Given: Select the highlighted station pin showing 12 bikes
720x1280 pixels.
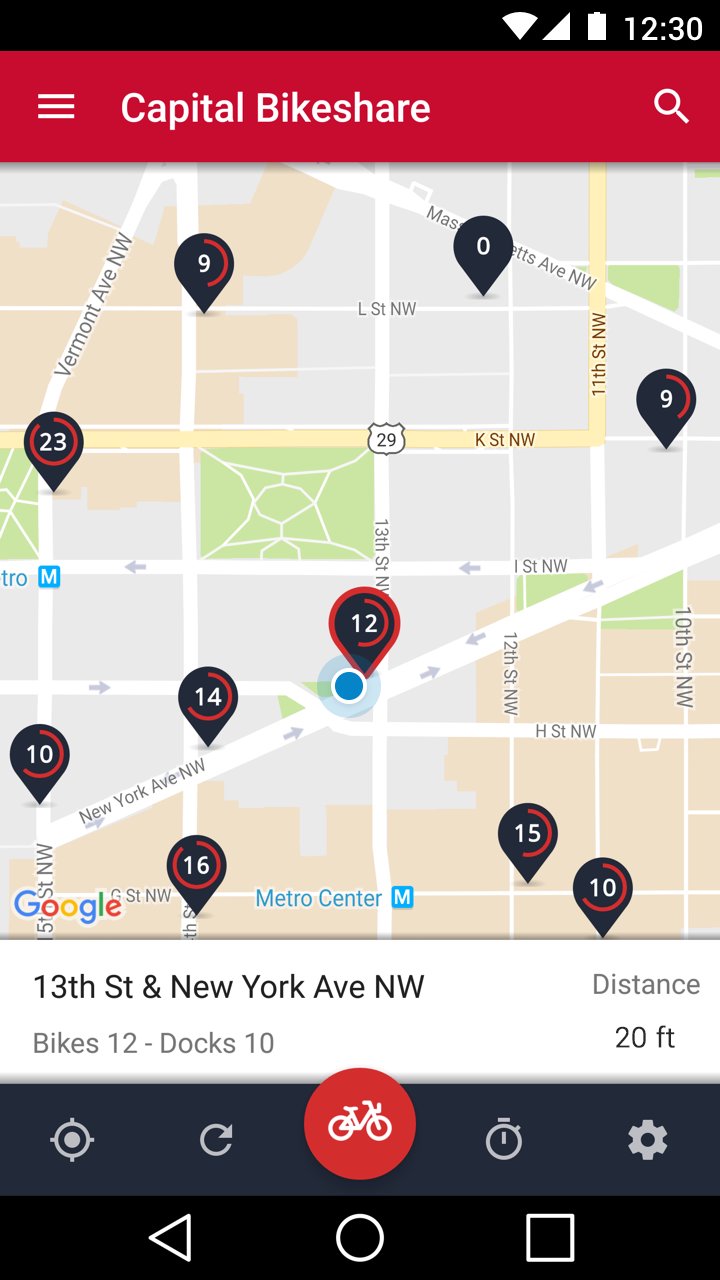Looking at the screenshot, I should [365, 625].
